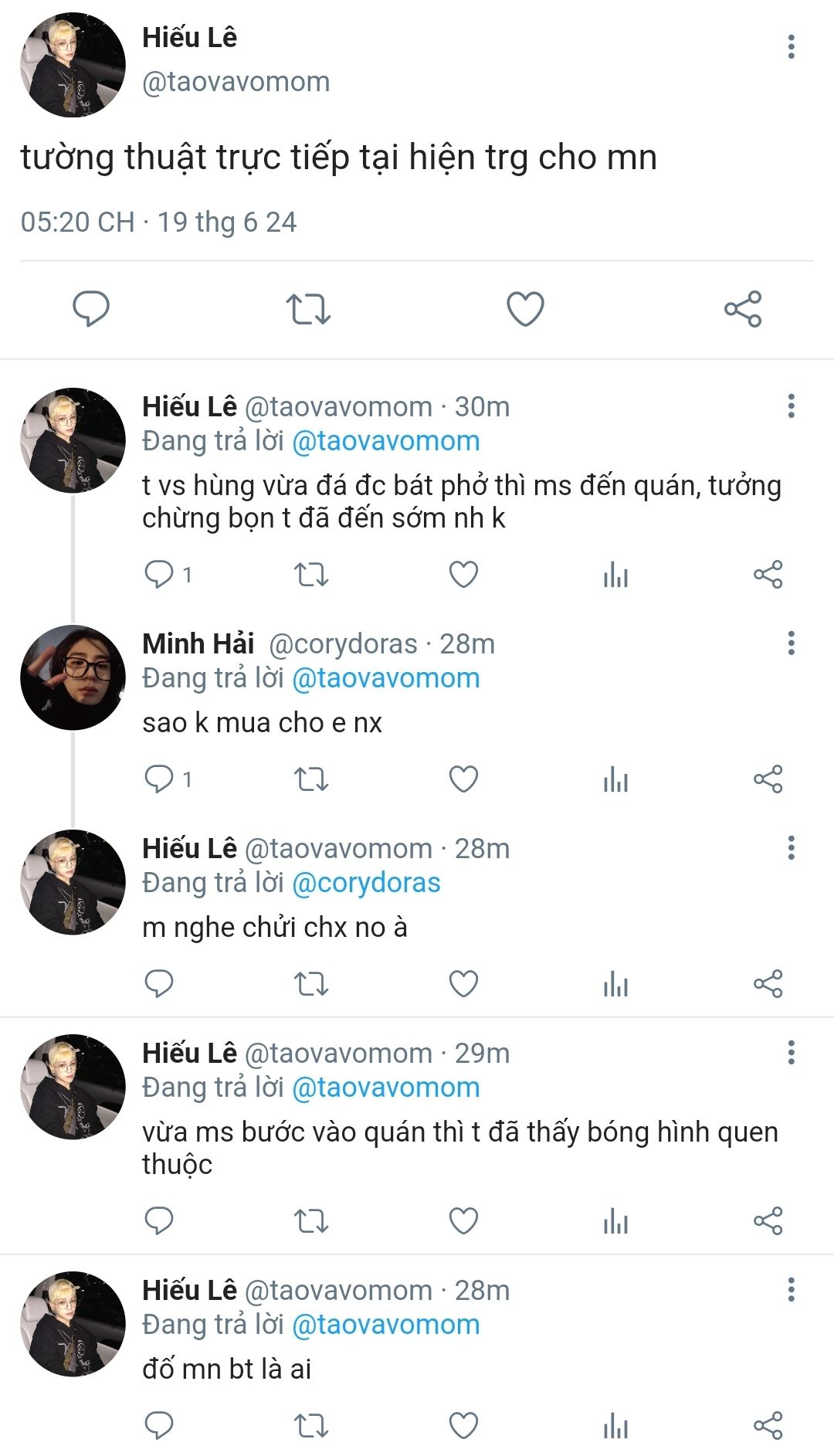Open overflow menu on 'đố mn bt là ai'
The width and height of the screenshot is (834, 1456).
pyautogui.click(x=791, y=1289)
